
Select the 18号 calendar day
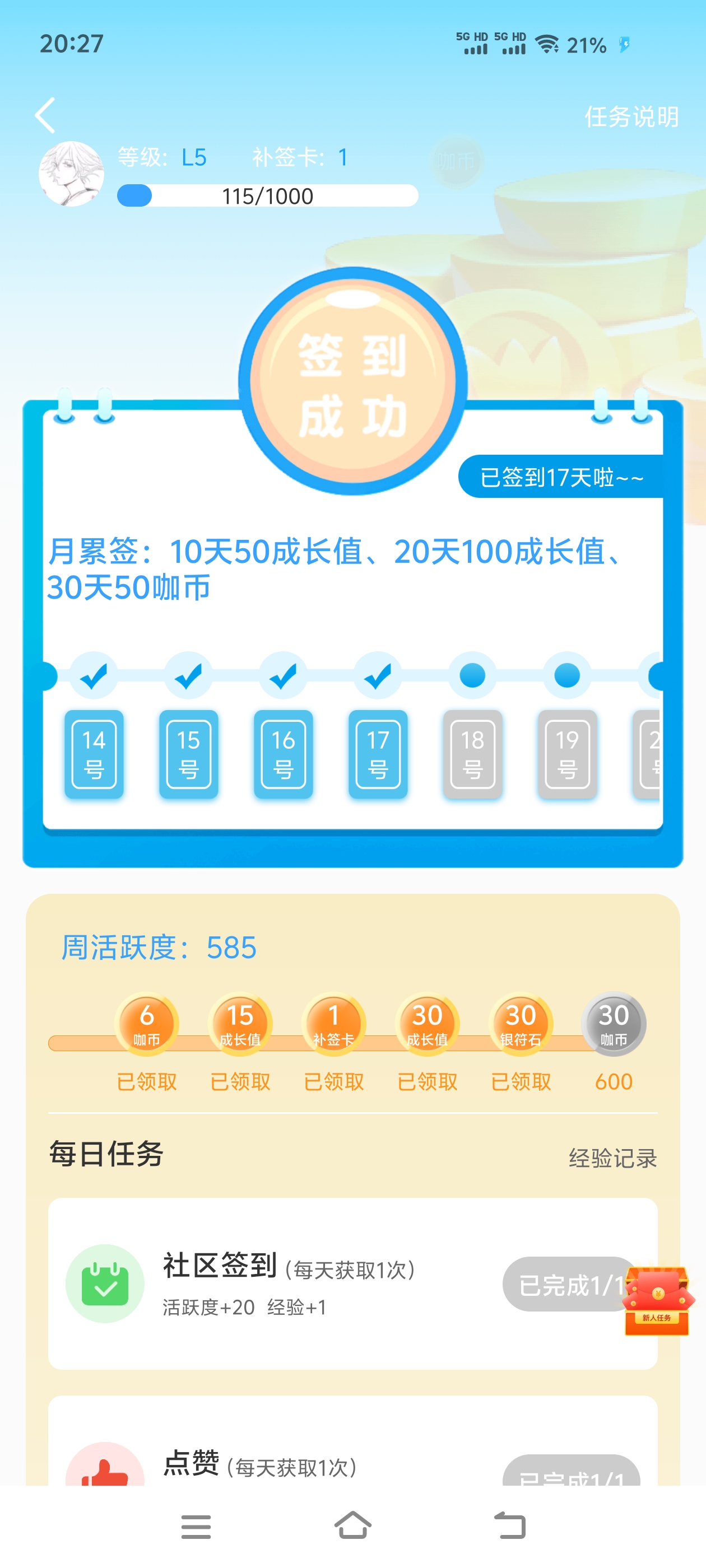click(472, 754)
